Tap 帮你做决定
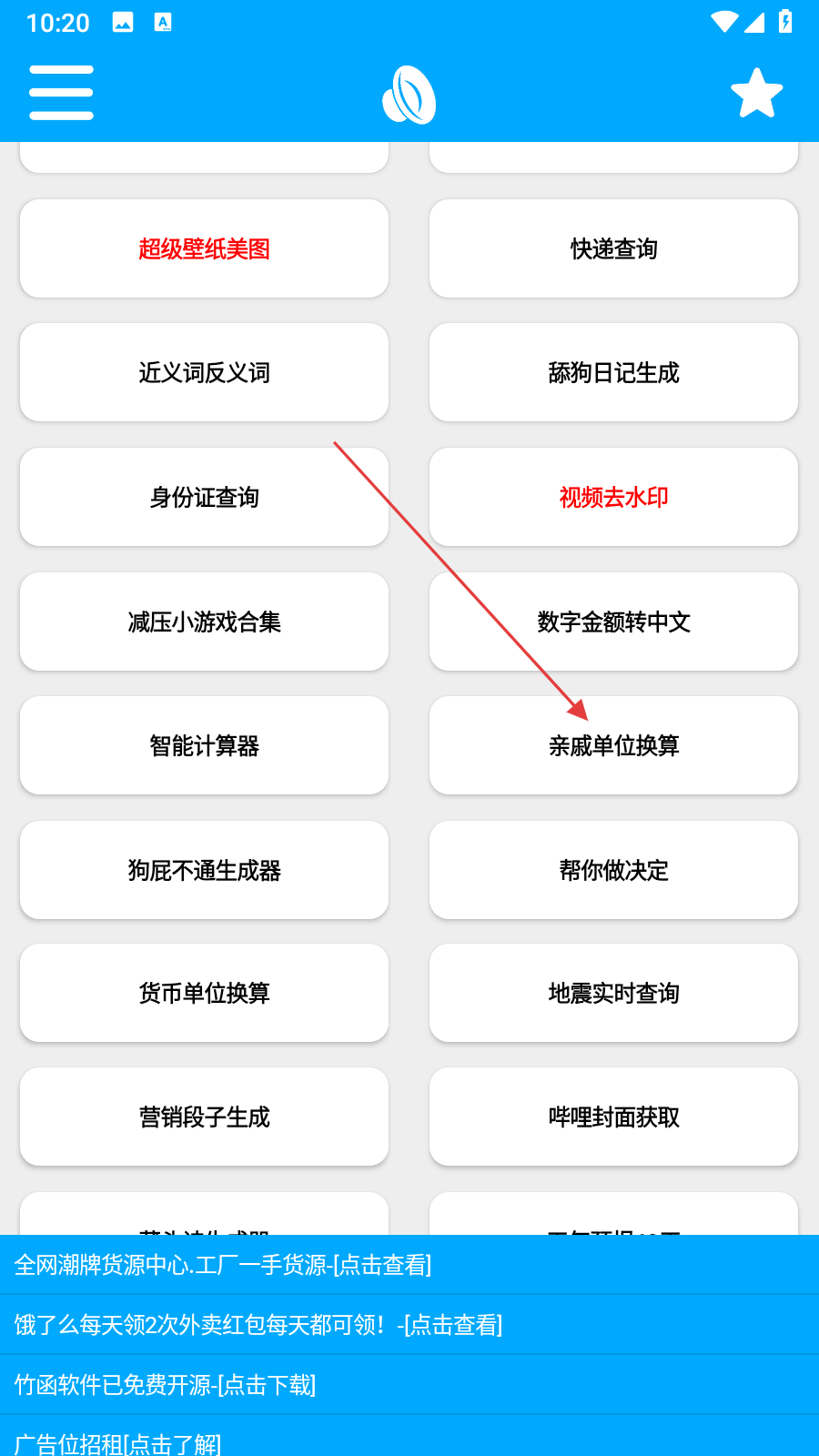Viewport: 819px width, 1456px height. [613, 870]
